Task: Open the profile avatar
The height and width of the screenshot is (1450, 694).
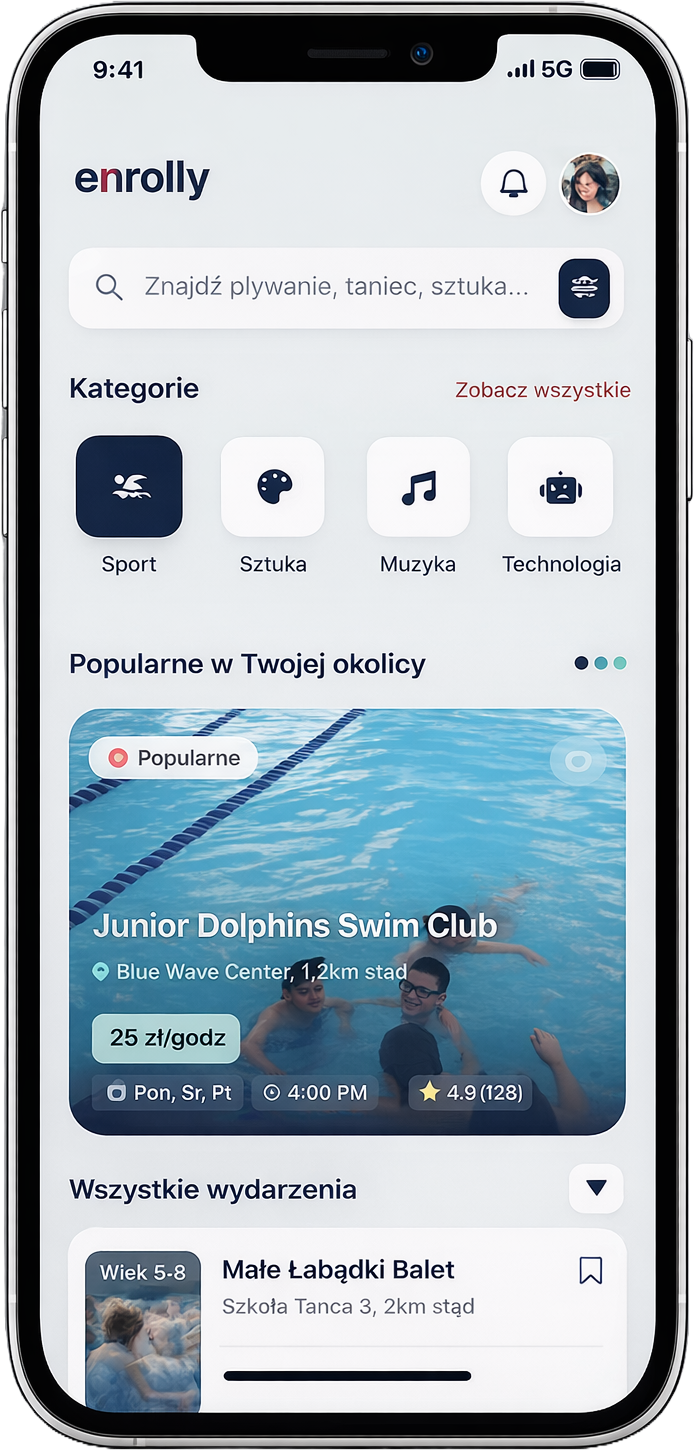Action: 590,184
